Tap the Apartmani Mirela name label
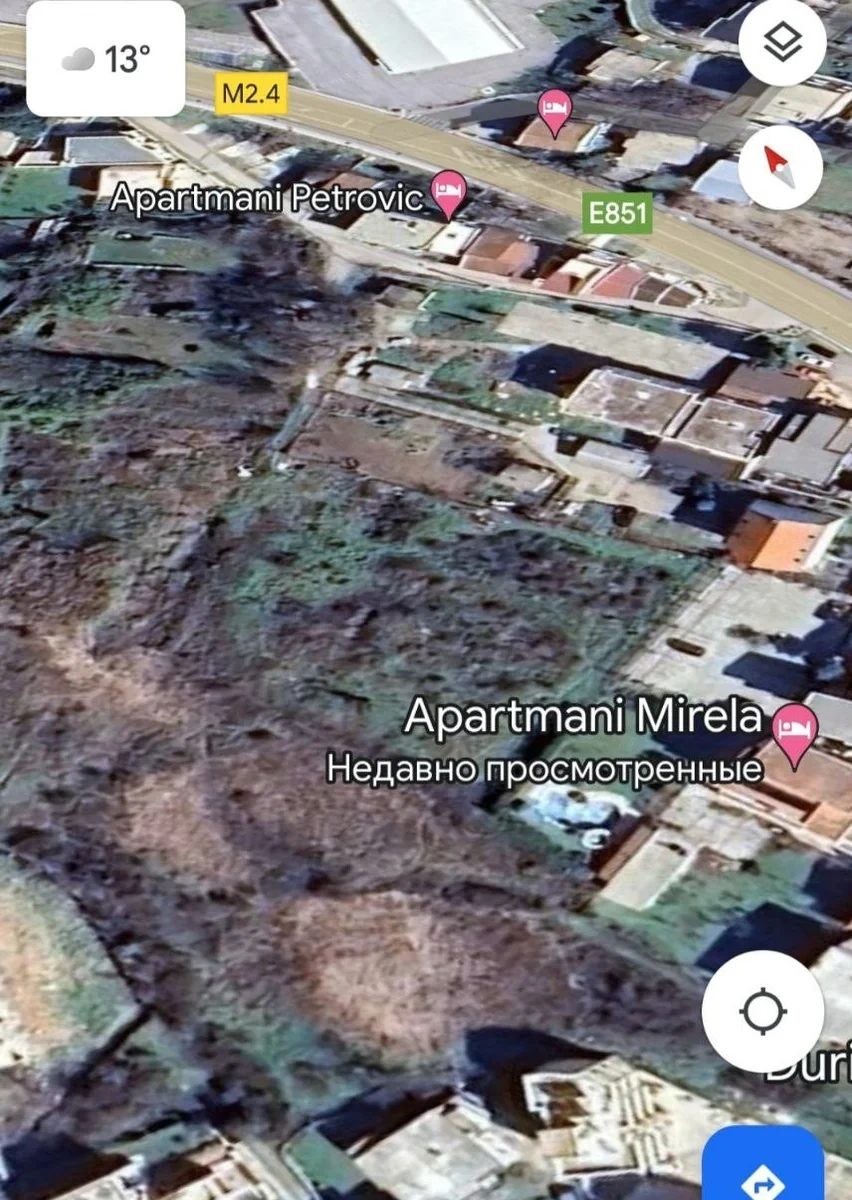Image resolution: width=852 pixels, height=1200 pixels. point(583,716)
